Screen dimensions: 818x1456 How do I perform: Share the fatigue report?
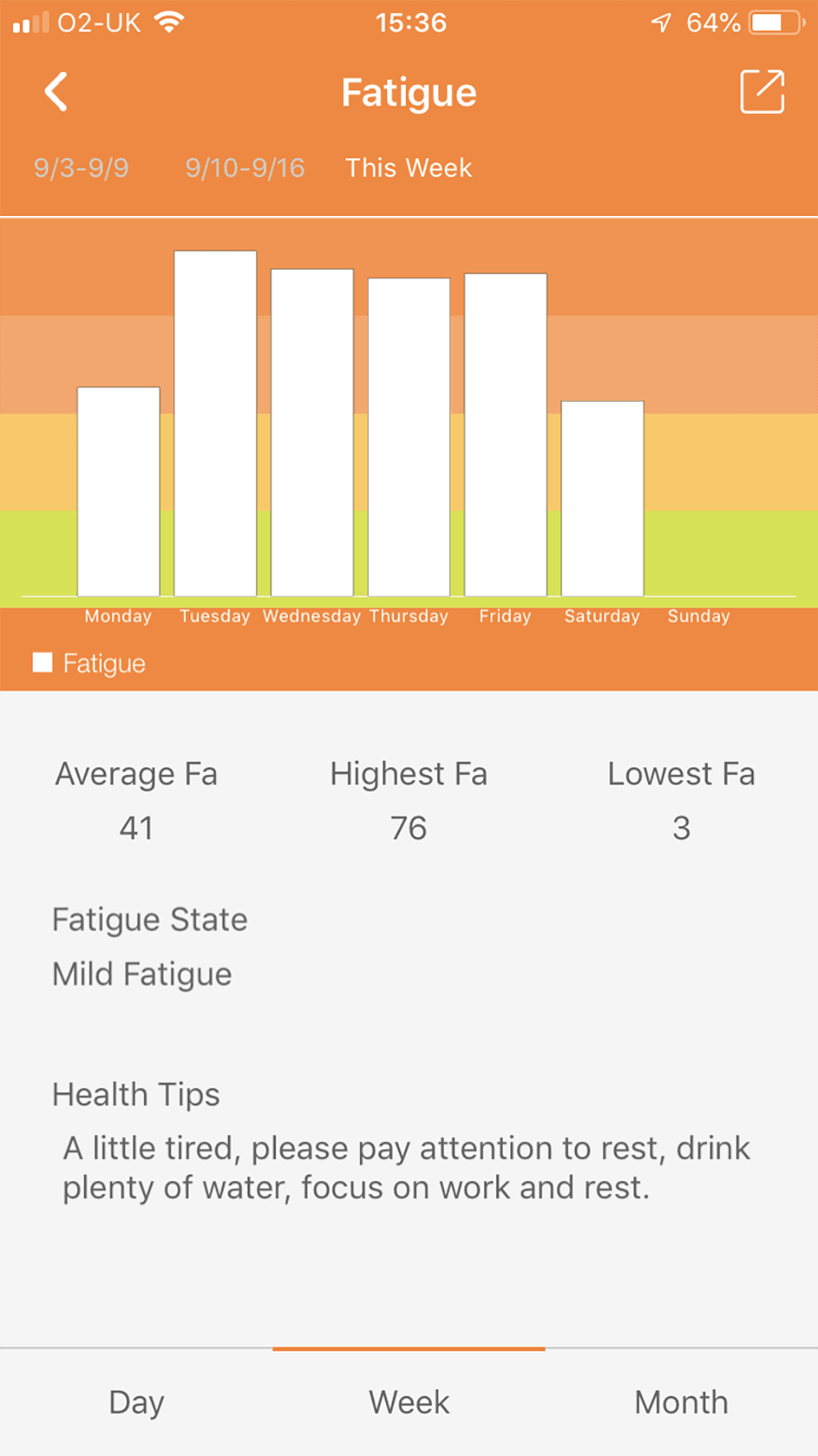point(762,92)
